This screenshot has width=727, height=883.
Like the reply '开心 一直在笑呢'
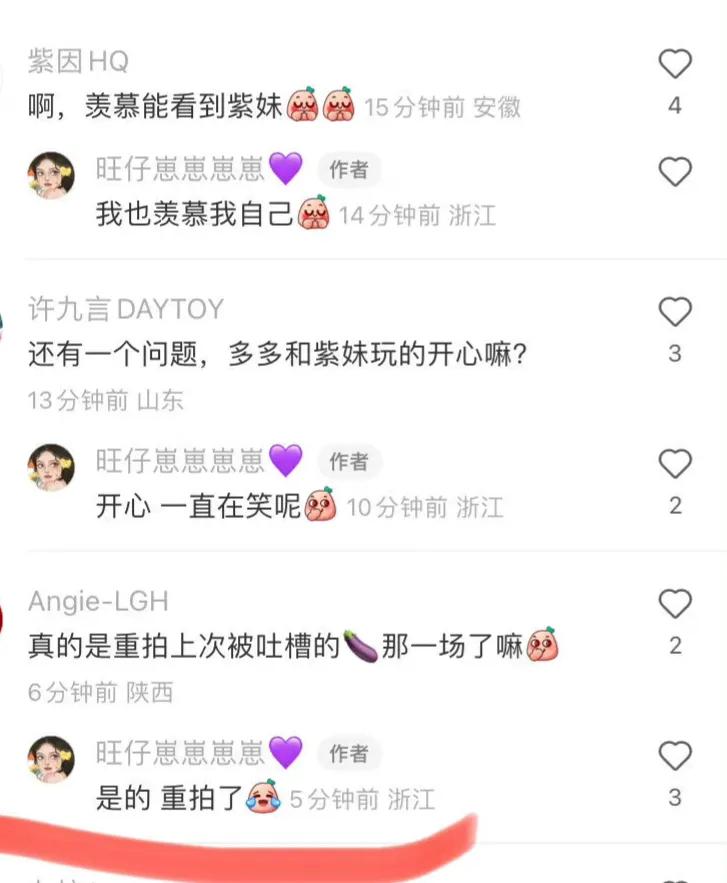pyautogui.click(x=675, y=463)
